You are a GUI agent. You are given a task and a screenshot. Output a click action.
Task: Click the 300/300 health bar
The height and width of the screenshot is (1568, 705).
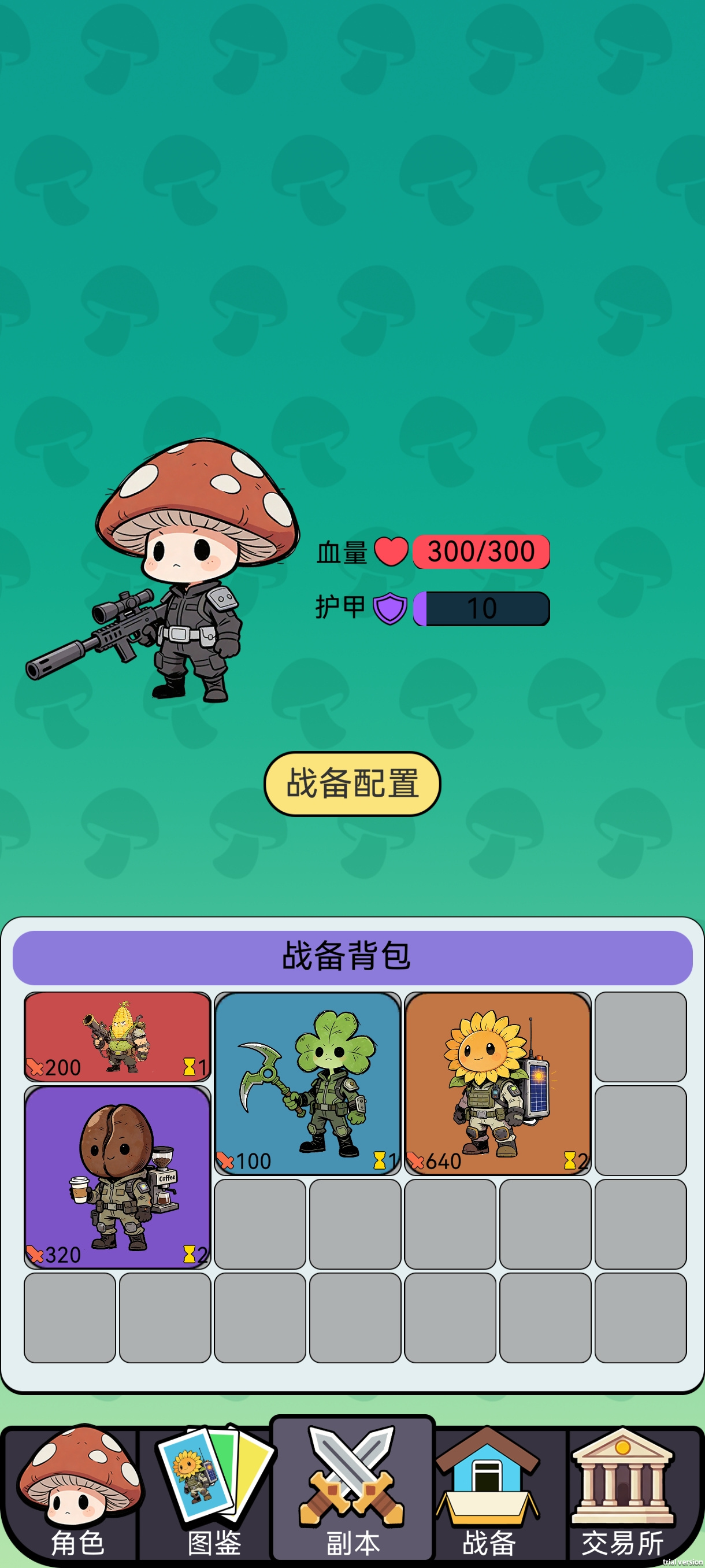tap(481, 551)
